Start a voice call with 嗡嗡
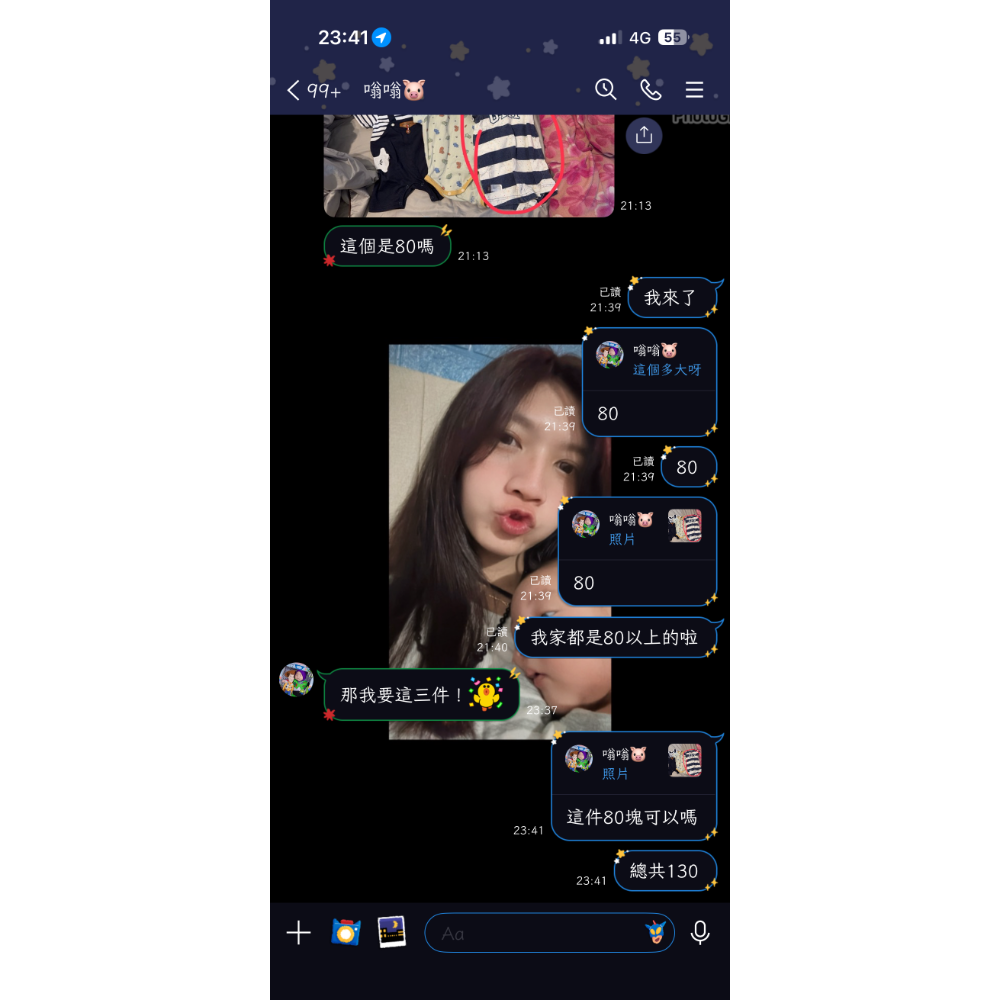1000x1000 pixels. click(651, 90)
